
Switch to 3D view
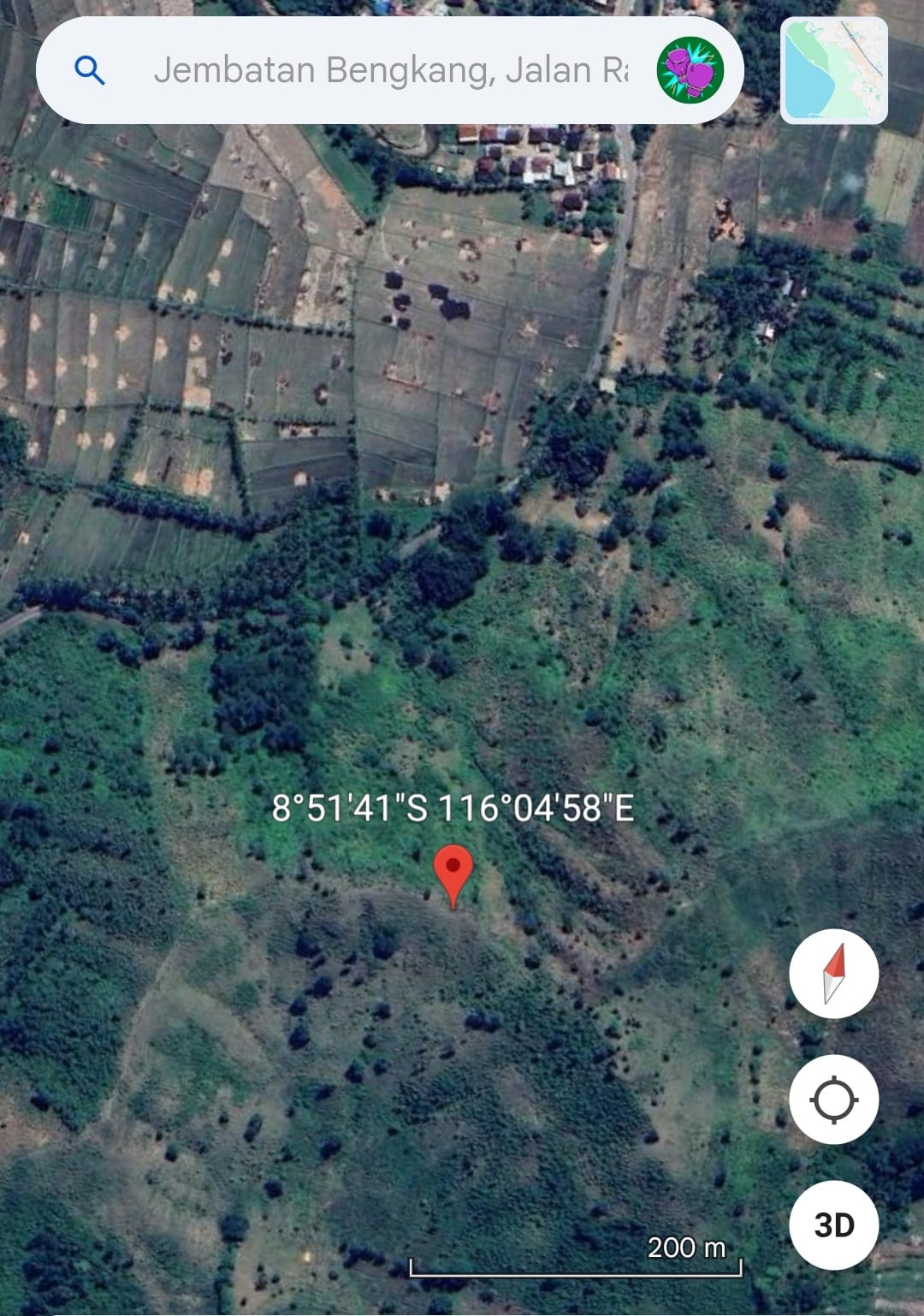(x=833, y=1225)
